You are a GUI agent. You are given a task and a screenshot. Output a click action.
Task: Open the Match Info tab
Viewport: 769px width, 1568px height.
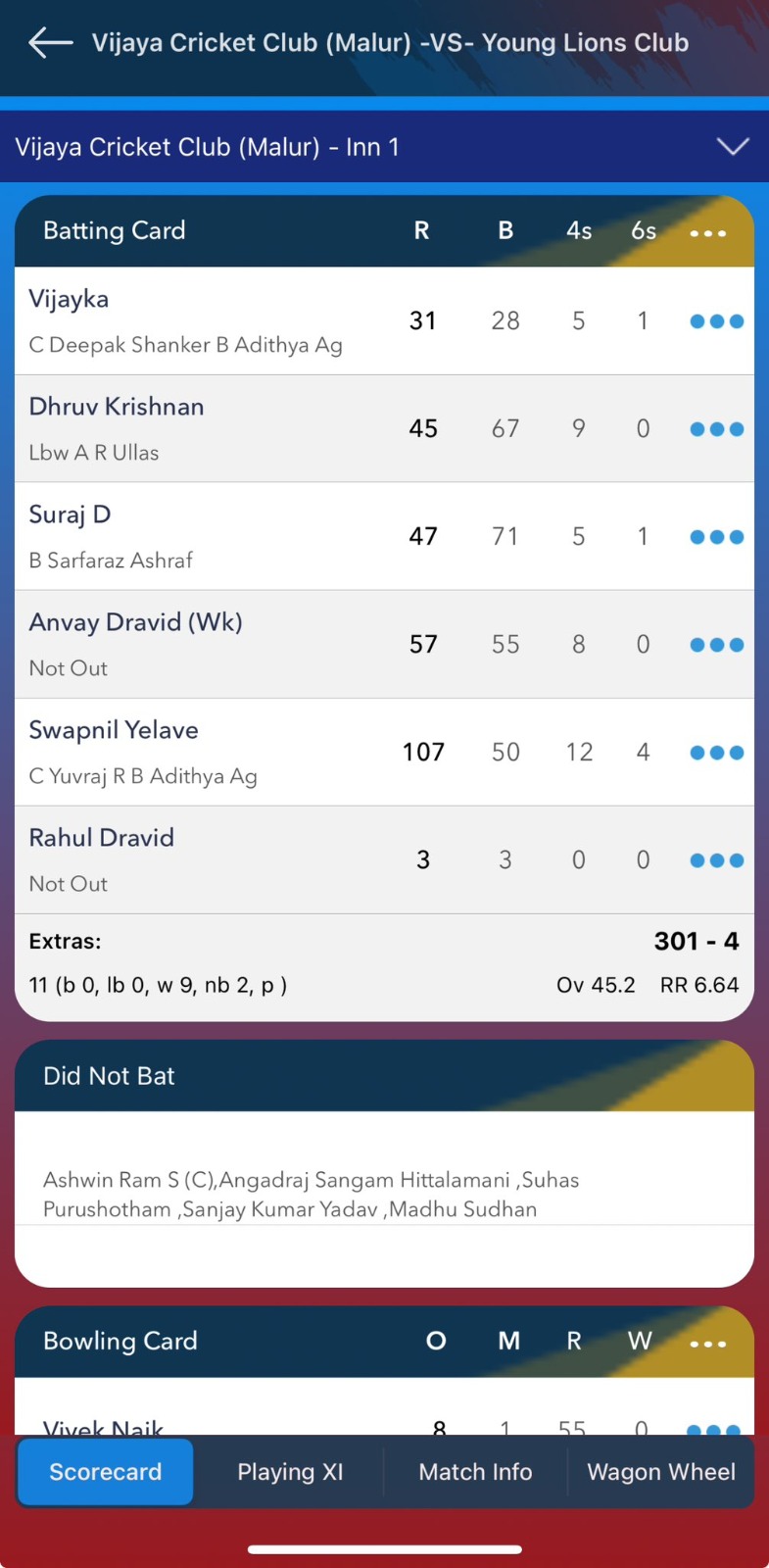(475, 1472)
